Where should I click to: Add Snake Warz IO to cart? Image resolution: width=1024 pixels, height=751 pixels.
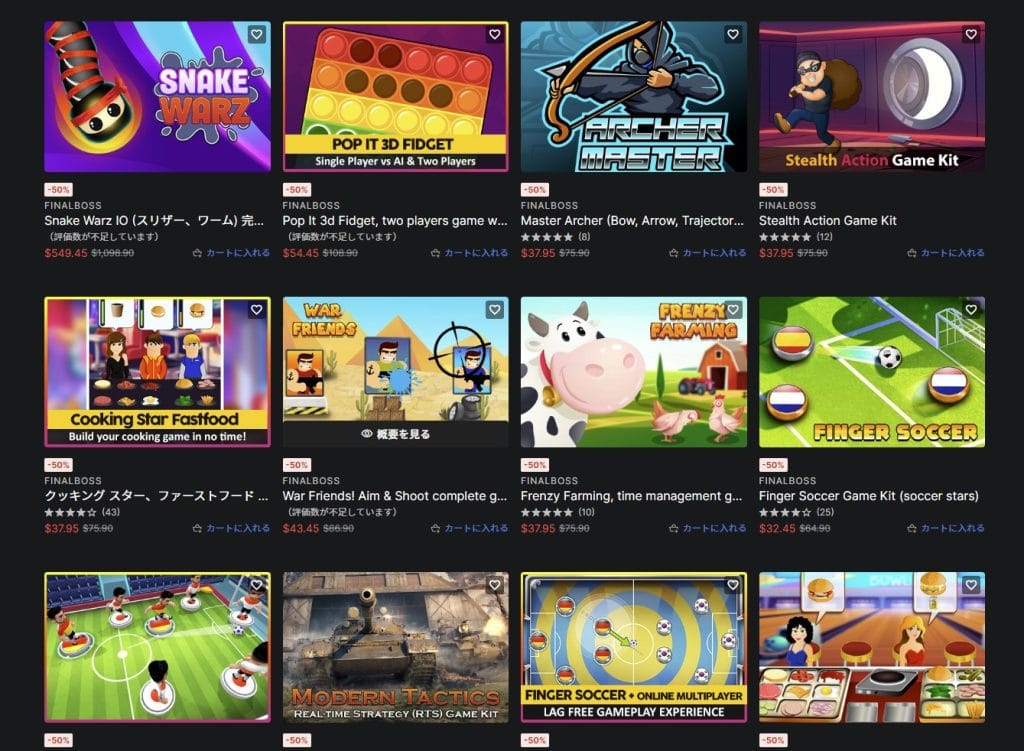pyautogui.click(x=231, y=253)
